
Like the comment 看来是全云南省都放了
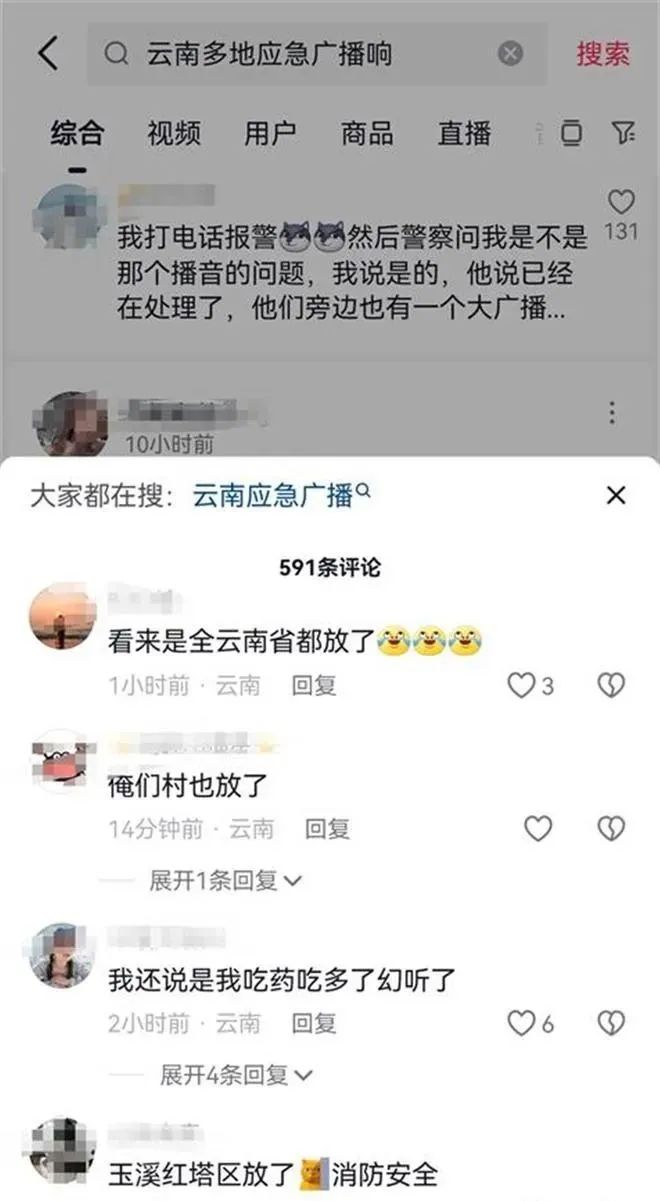522,685
